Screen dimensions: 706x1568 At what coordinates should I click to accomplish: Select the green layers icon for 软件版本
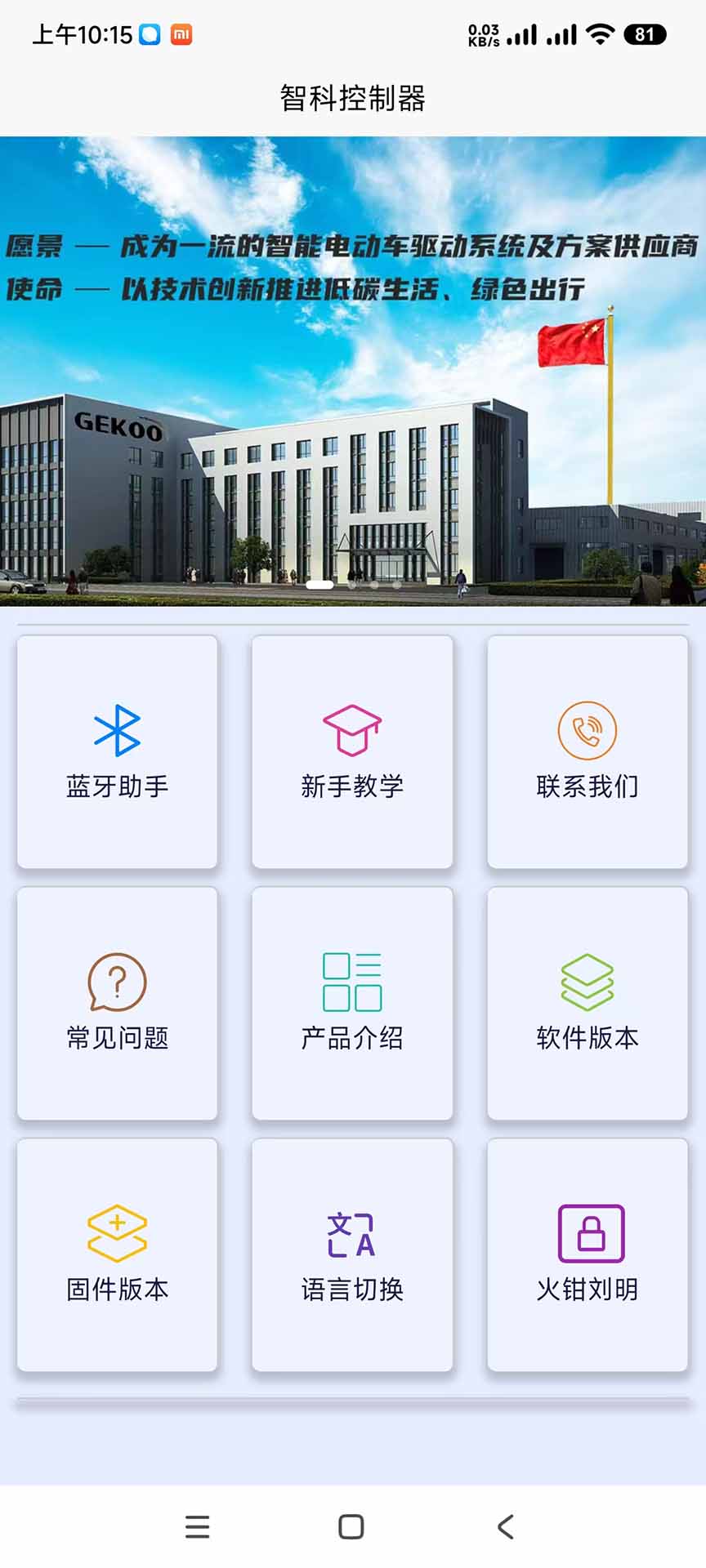[587, 982]
